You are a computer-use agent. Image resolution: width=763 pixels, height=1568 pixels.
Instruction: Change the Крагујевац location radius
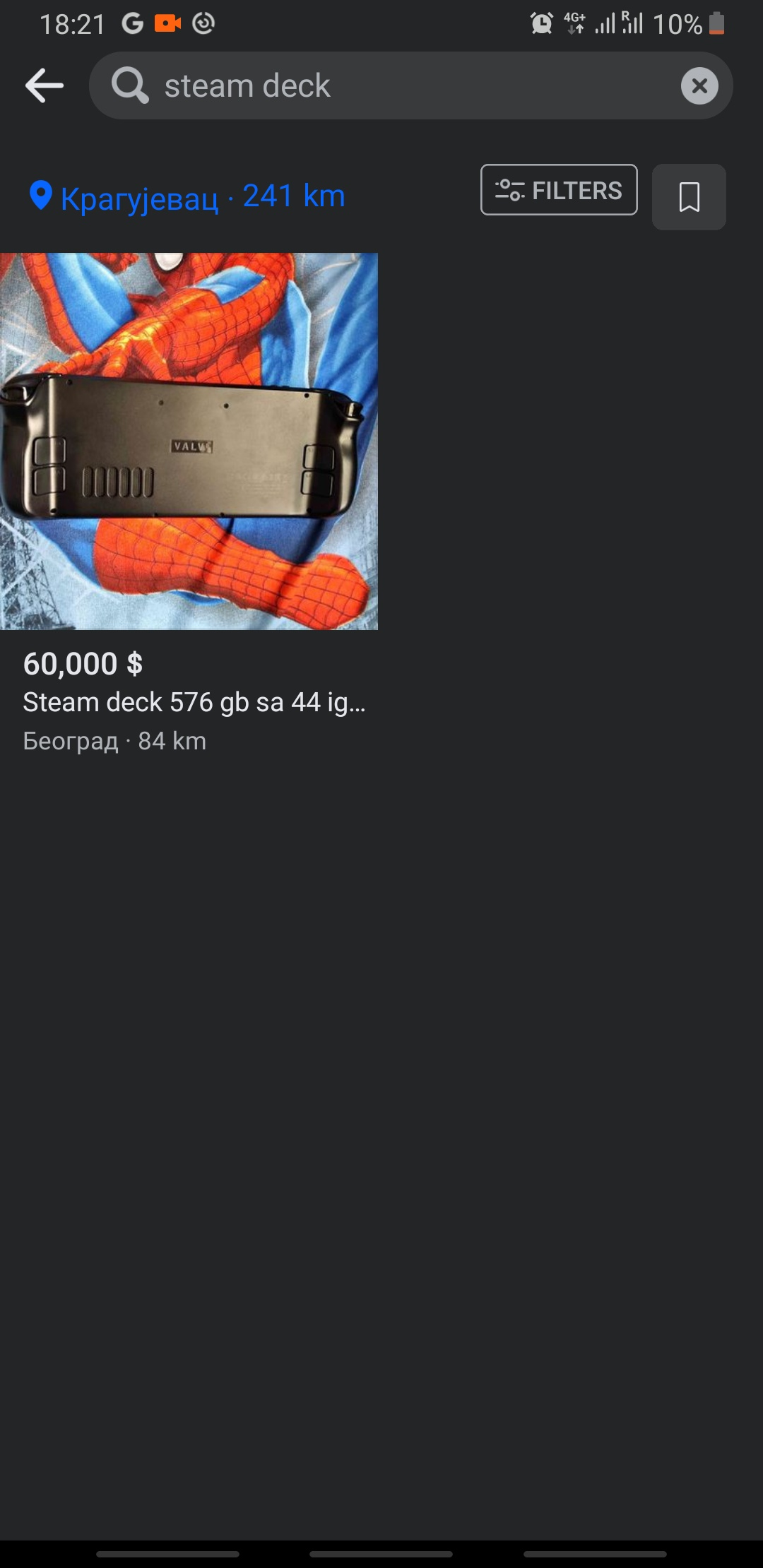click(x=187, y=196)
